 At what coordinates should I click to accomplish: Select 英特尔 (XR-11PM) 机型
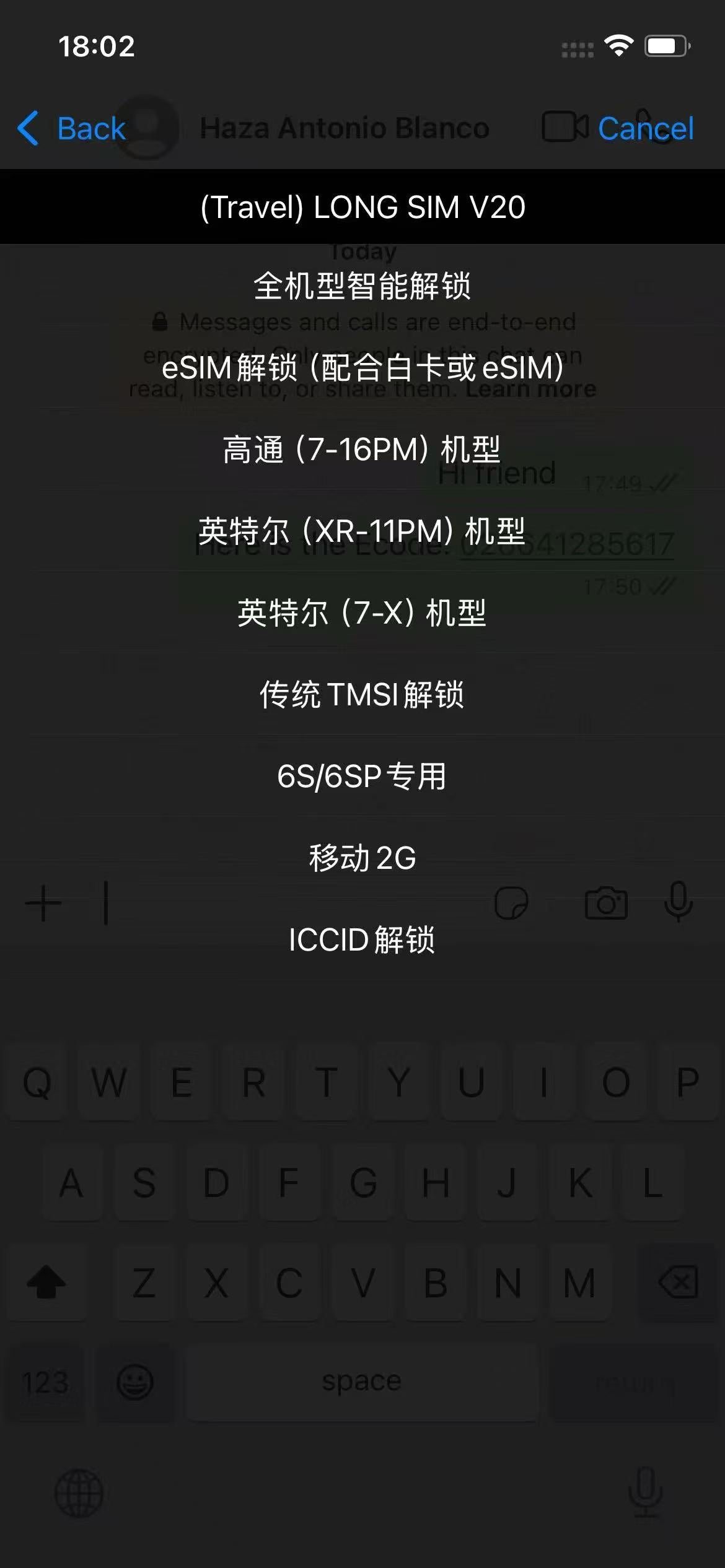click(x=362, y=531)
